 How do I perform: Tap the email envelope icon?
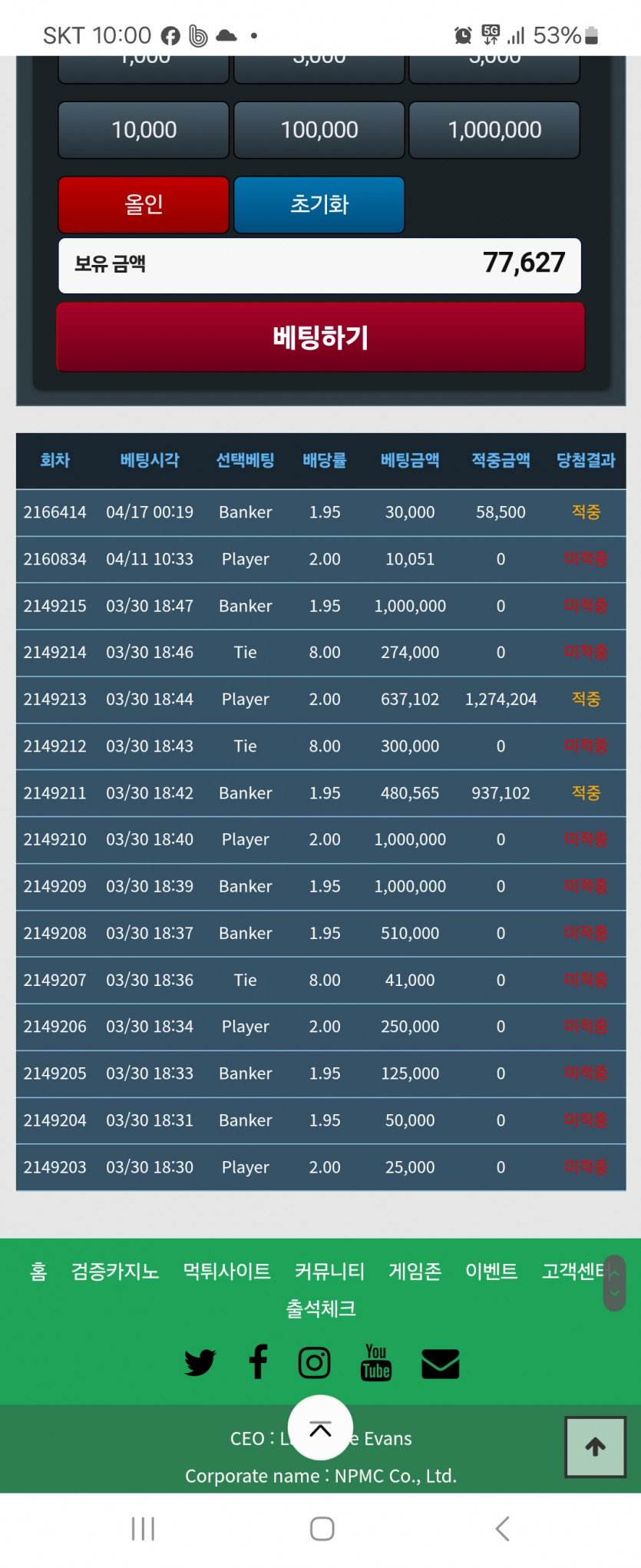[441, 1364]
